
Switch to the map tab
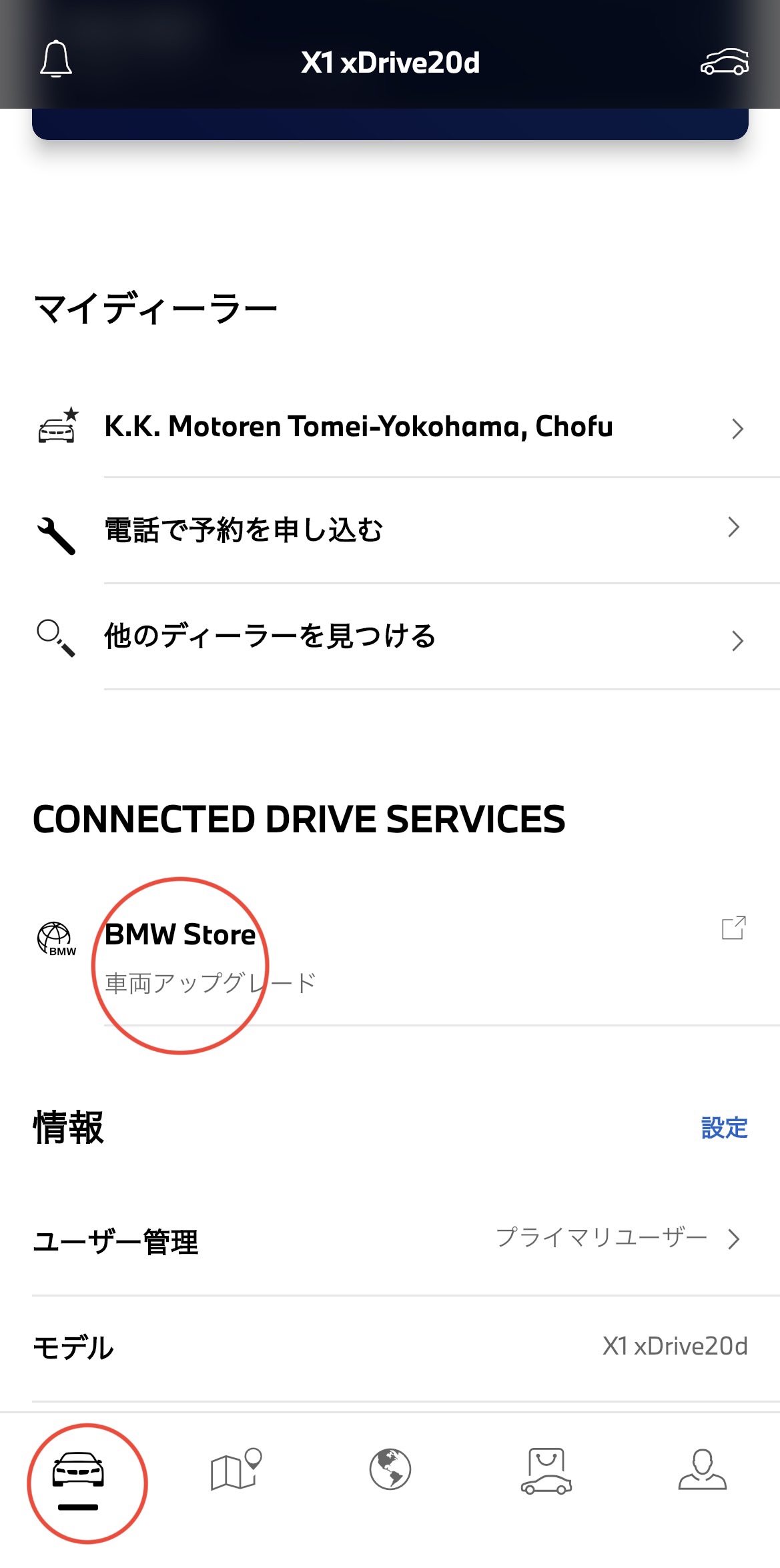point(235,1470)
